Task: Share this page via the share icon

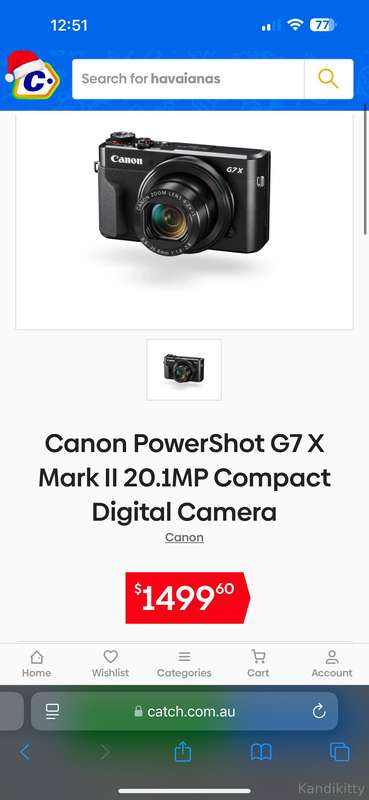Action: click(183, 752)
